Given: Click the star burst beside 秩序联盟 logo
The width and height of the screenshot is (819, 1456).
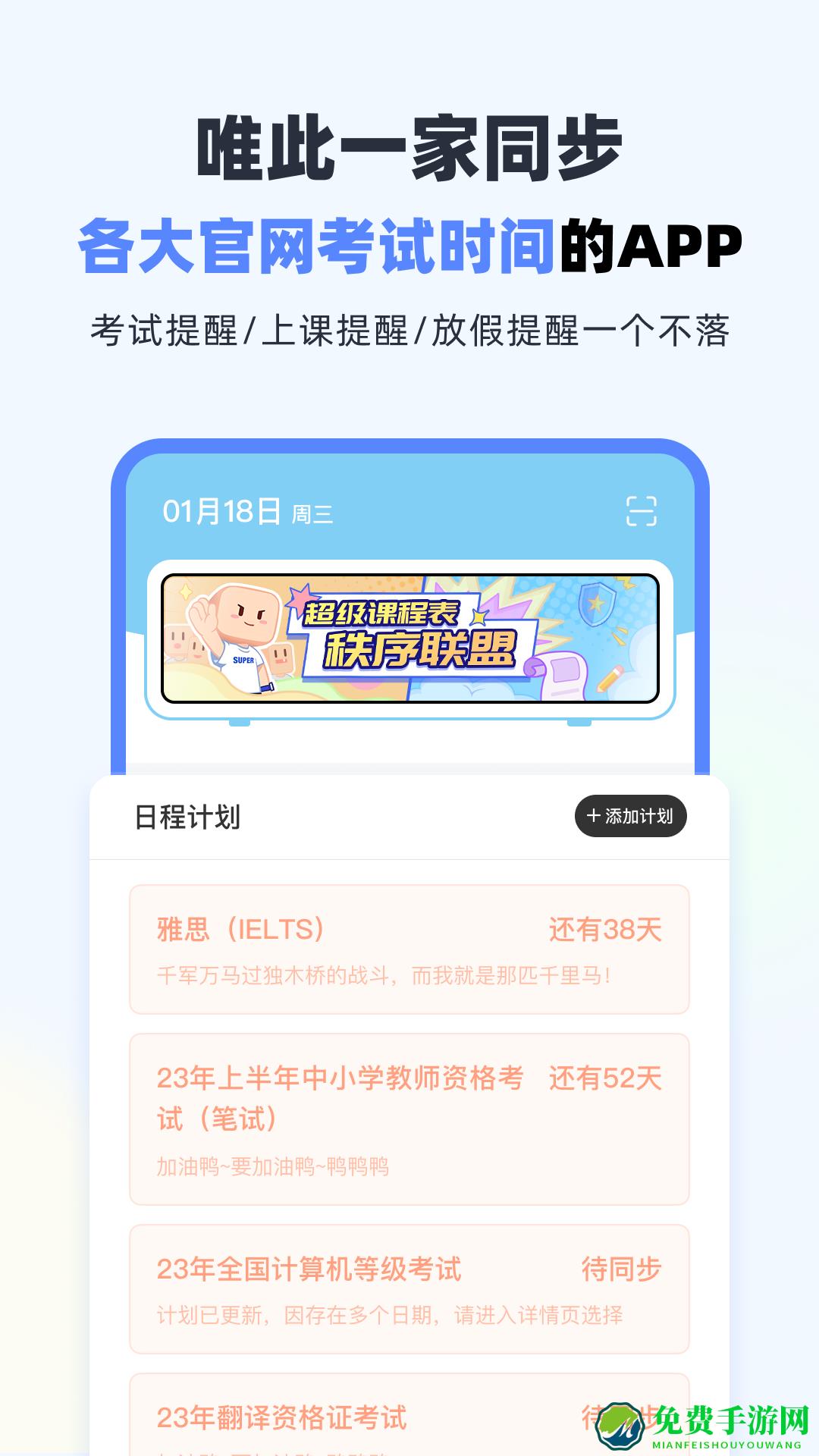Looking at the screenshot, I should coord(478,618).
